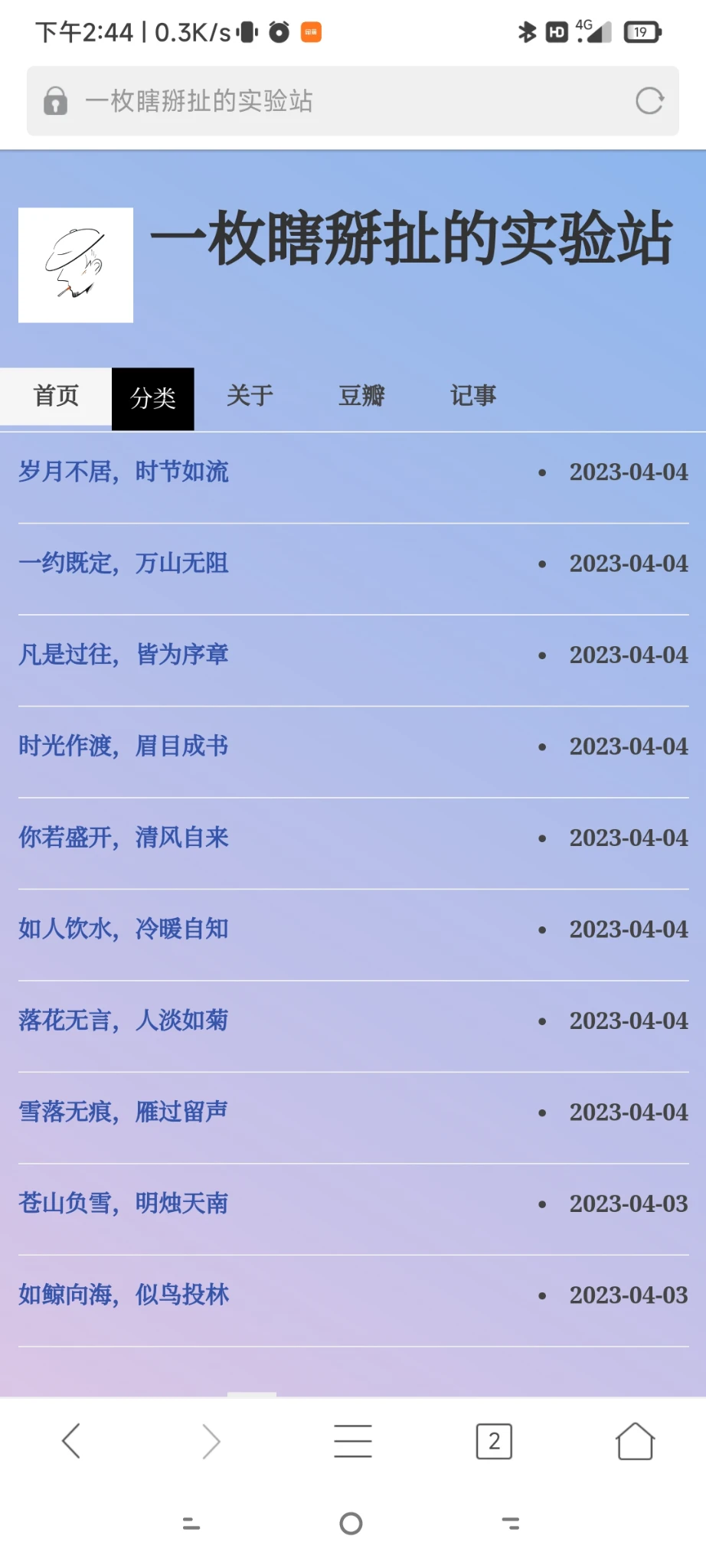The height and width of the screenshot is (1568, 706).
Task: Read 雪落无痕，雁过留声
Action: [x=124, y=1112]
